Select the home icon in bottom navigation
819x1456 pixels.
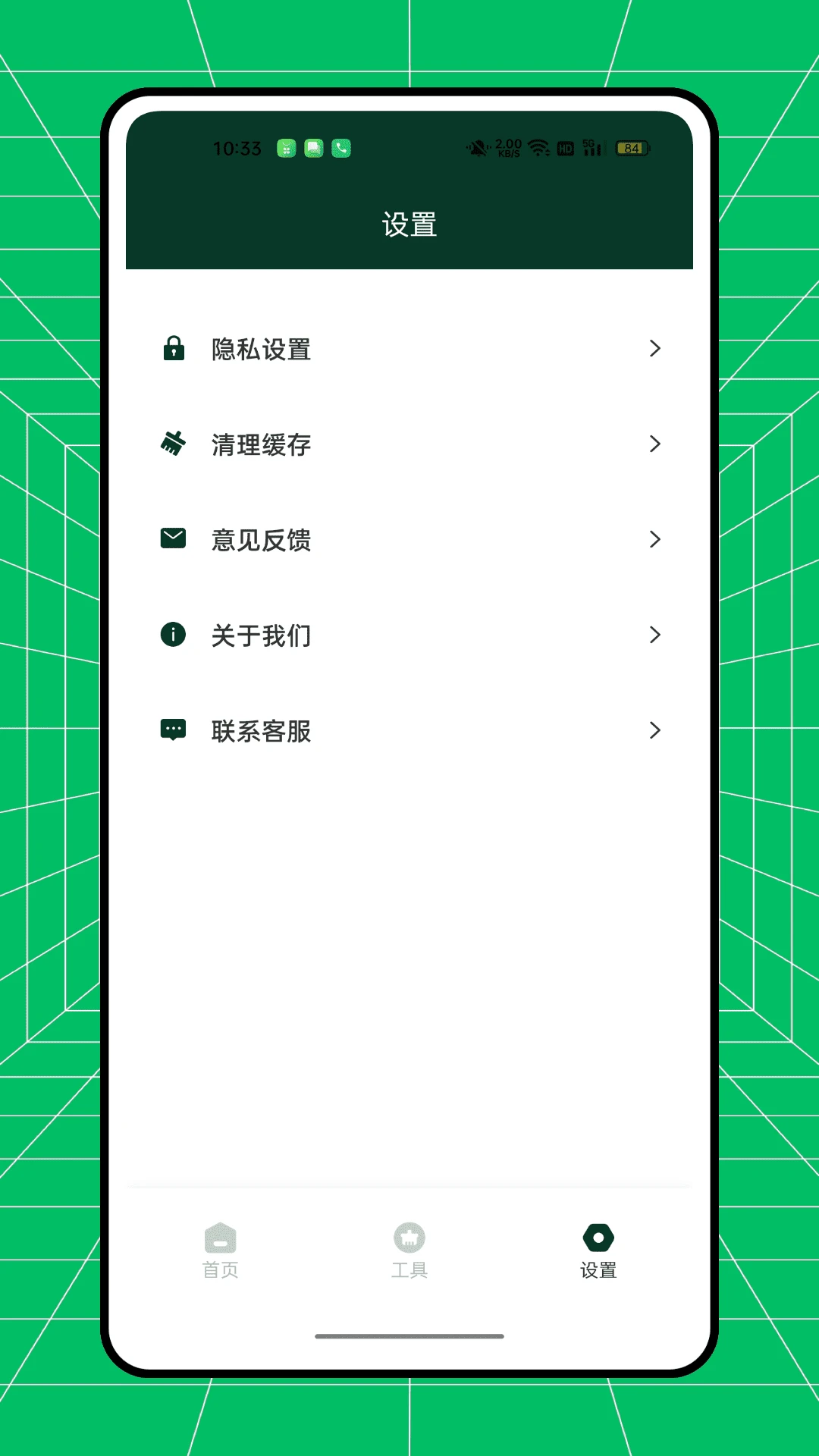click(220, 1242)
